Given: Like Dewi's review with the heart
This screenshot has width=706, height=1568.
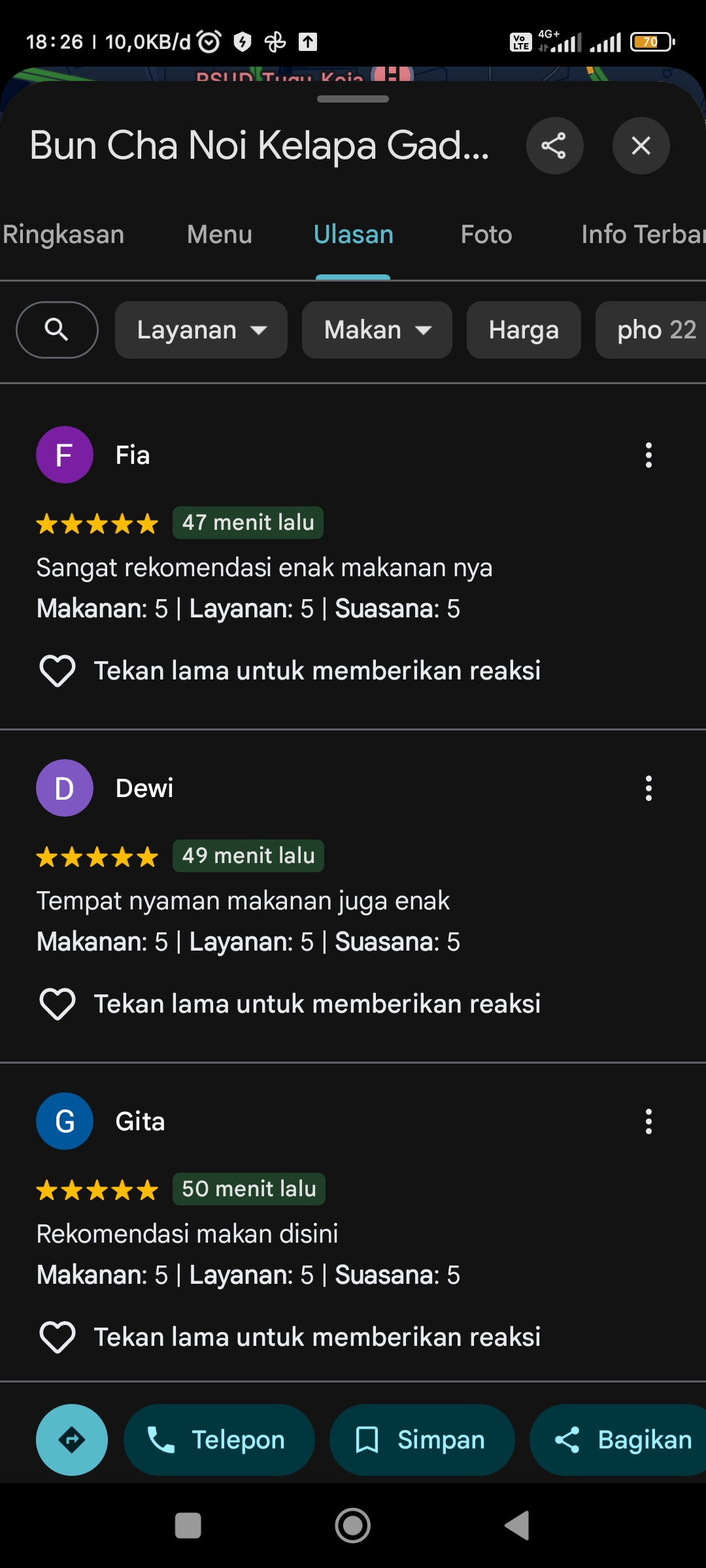Looking at the screenshot, I should [58, 1004].
